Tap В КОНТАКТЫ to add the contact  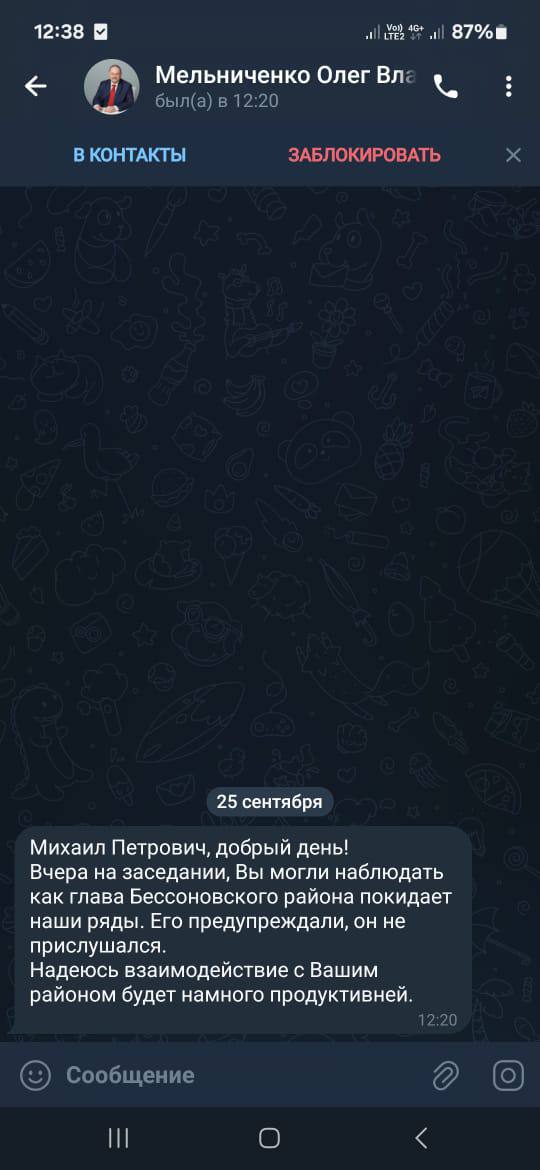click(x=130, y=155)
